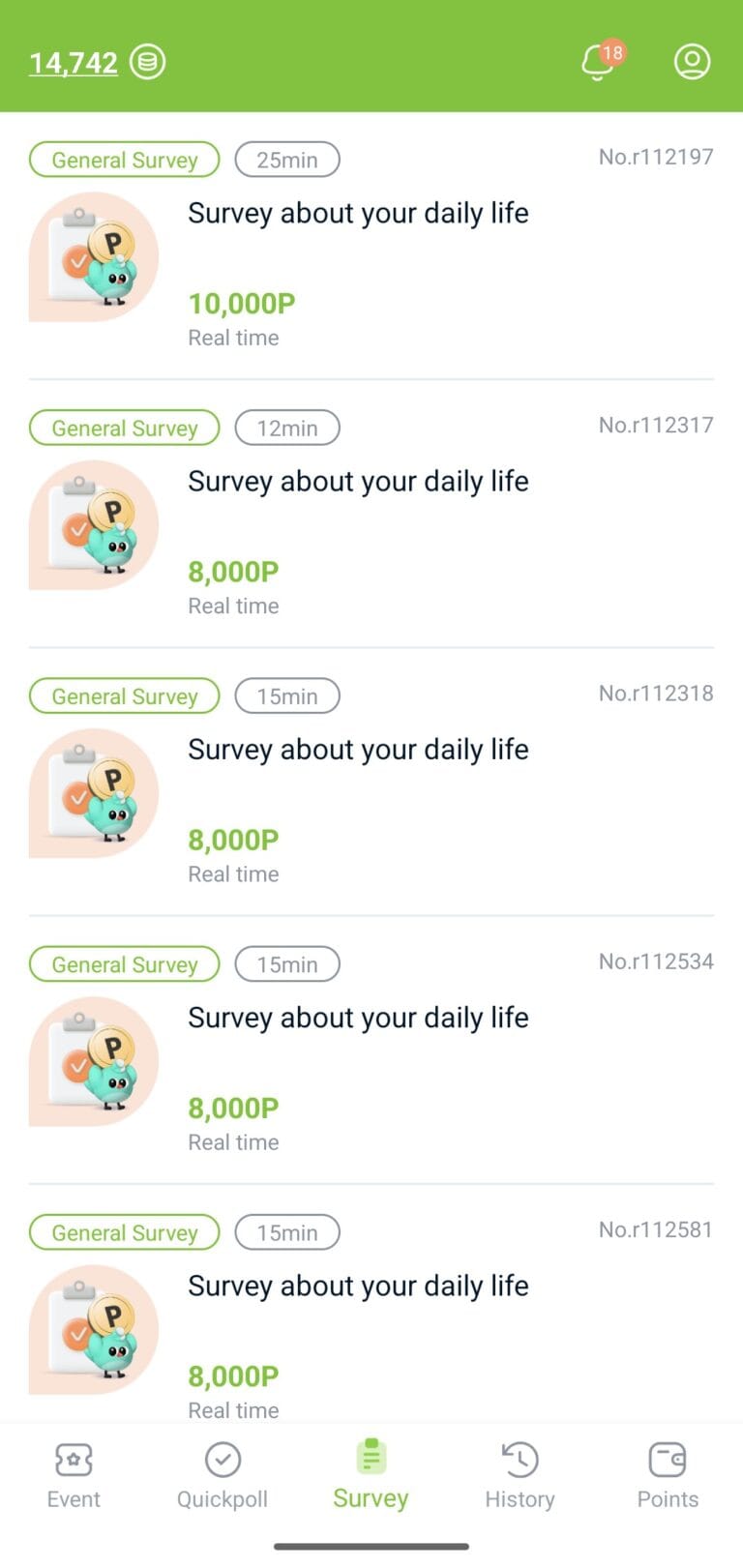
Task: Select the Survey tab
Action: [x=371, y=1476]
